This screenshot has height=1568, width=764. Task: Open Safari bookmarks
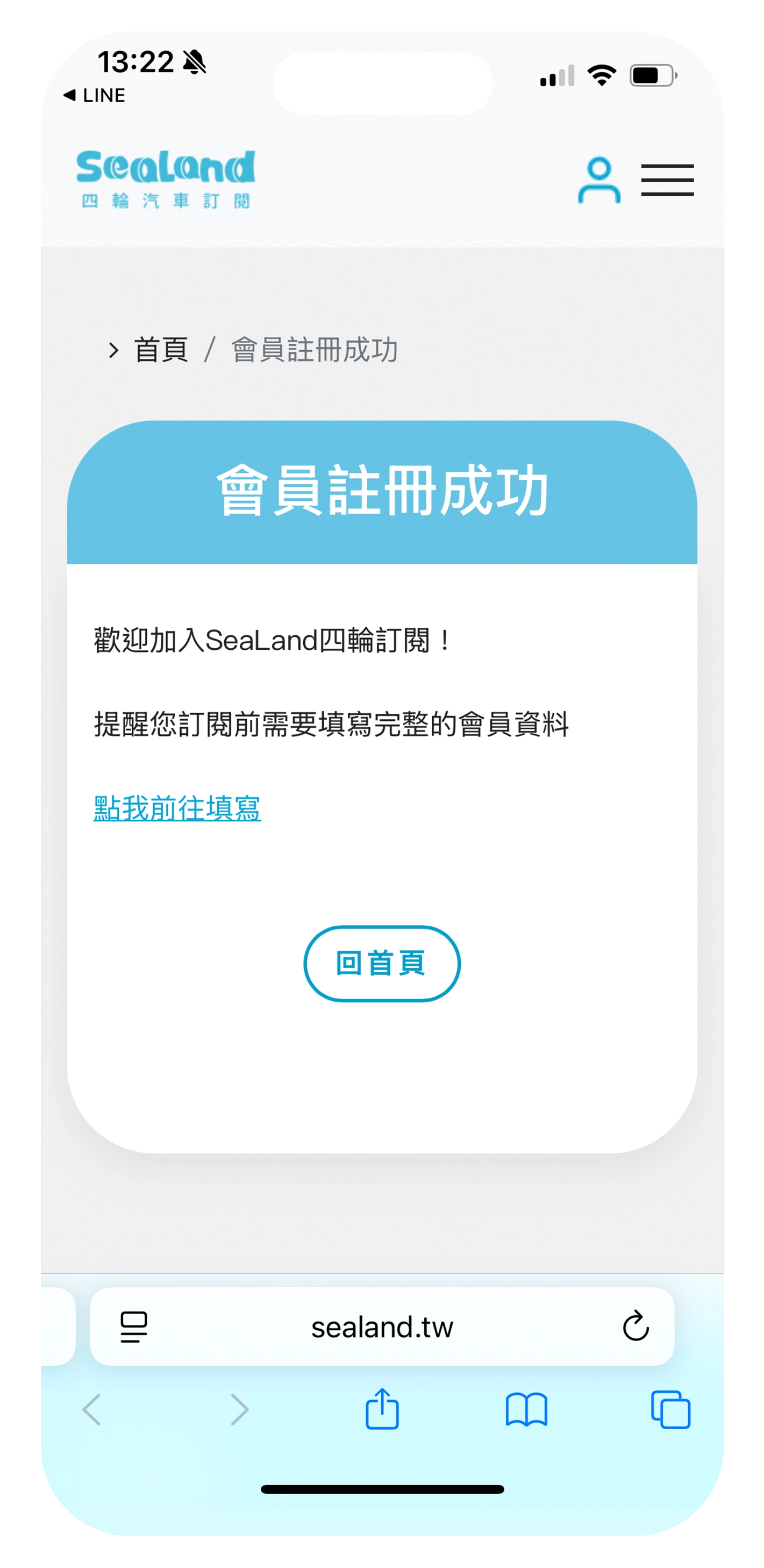tap(526, 1409)
